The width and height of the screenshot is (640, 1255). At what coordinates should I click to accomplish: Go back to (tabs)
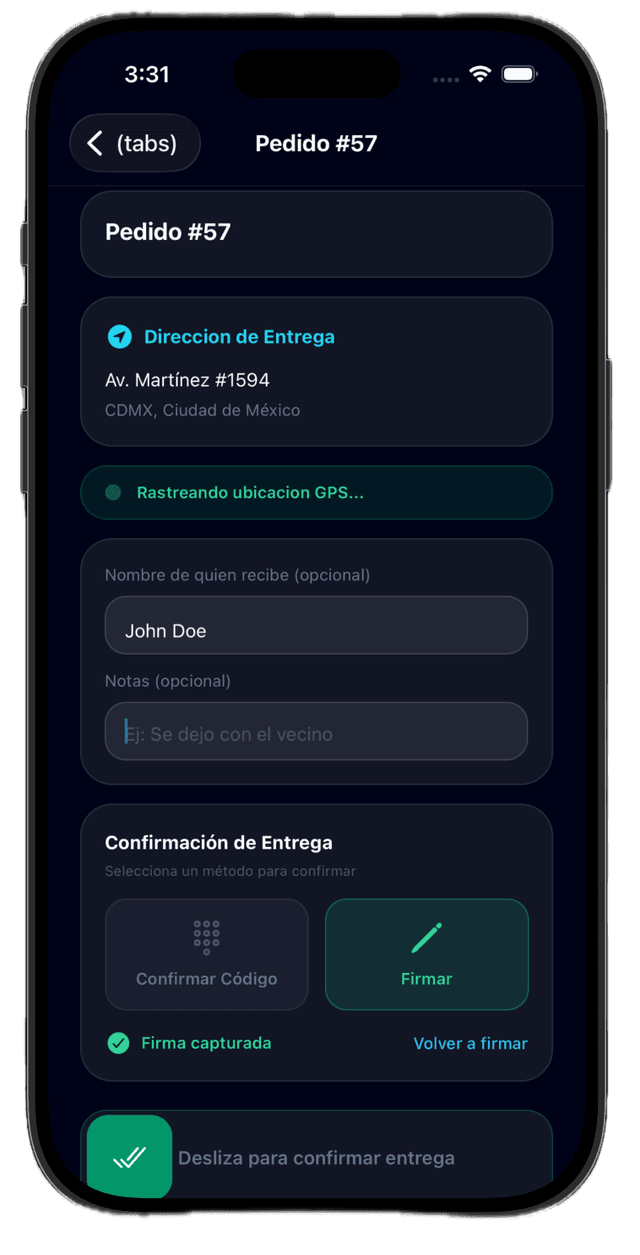pyautogui.click(x=135, y=143)
